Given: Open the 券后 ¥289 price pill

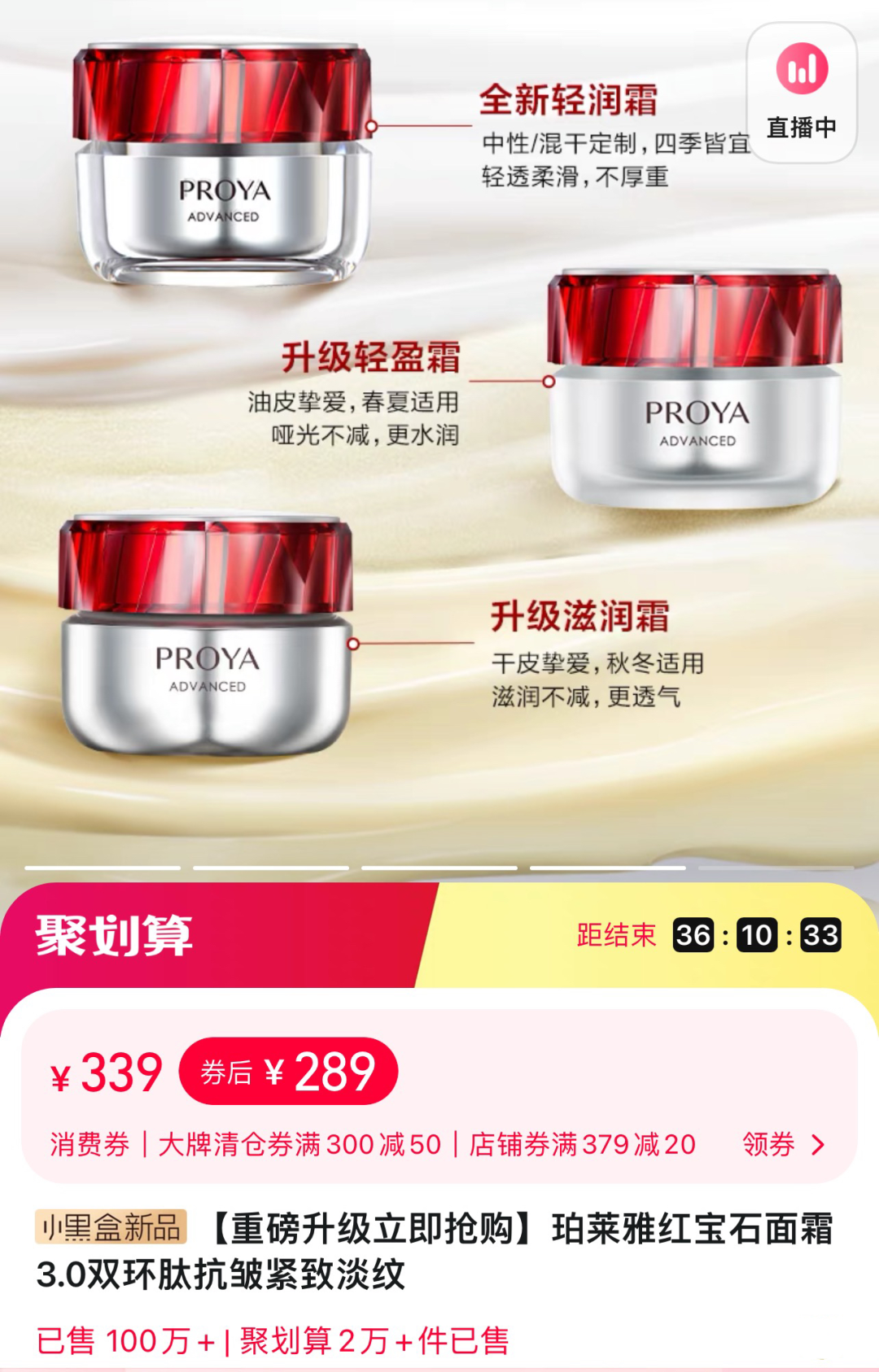Looking at the screenshot, I should (x=288, y=1072).
